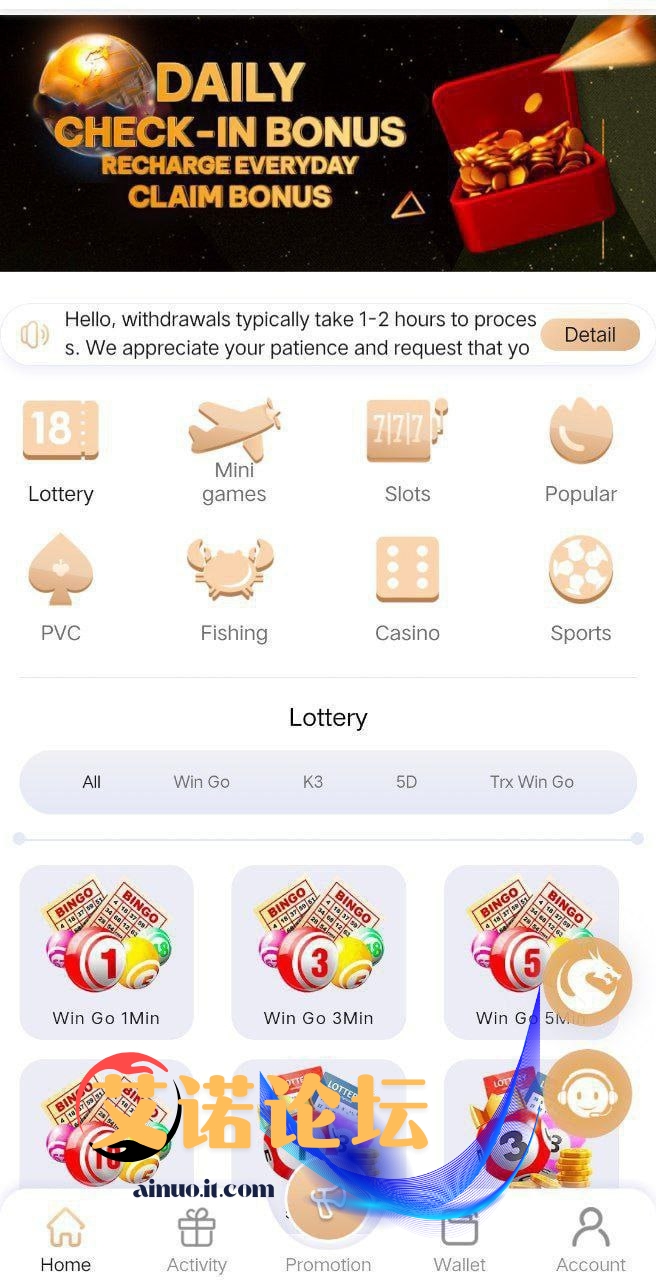The width and height of the screenshot is (656, 1280).
Task: Open the Win Go 3Min game
Action: coord(318,952)
